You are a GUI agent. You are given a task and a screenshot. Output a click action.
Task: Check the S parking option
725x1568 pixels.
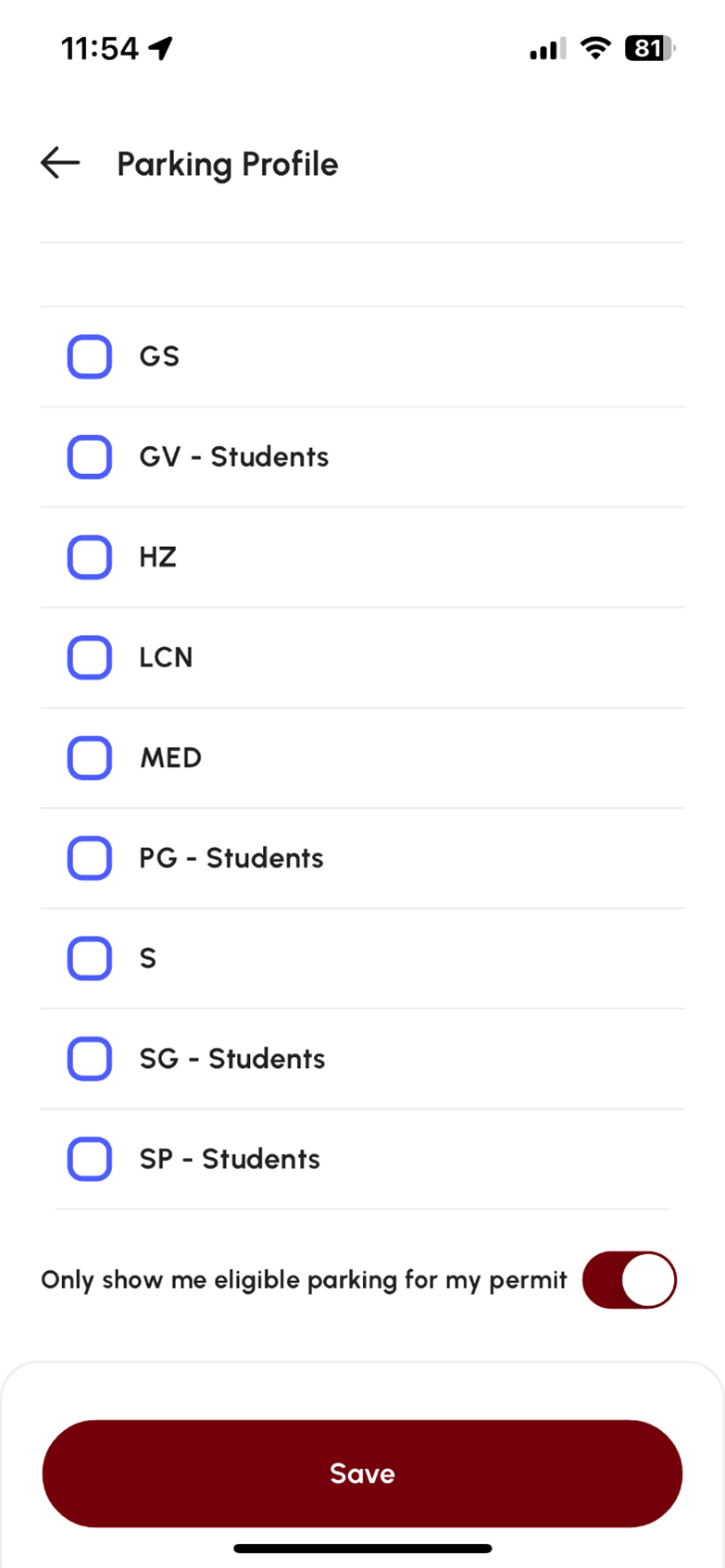[89, 958]
